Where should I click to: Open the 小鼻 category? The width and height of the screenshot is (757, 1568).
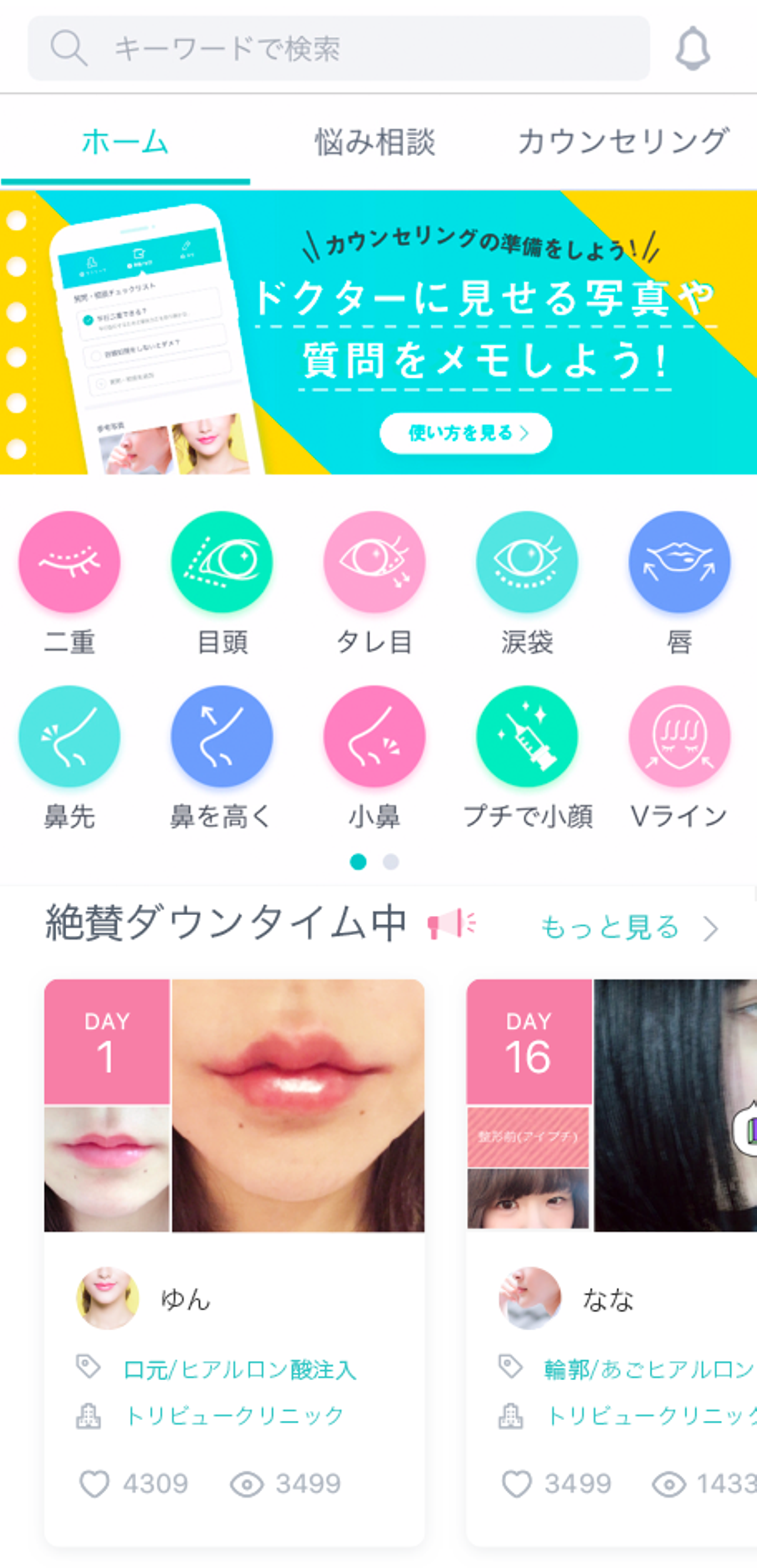pyautogui.click(x=374, y=736)
